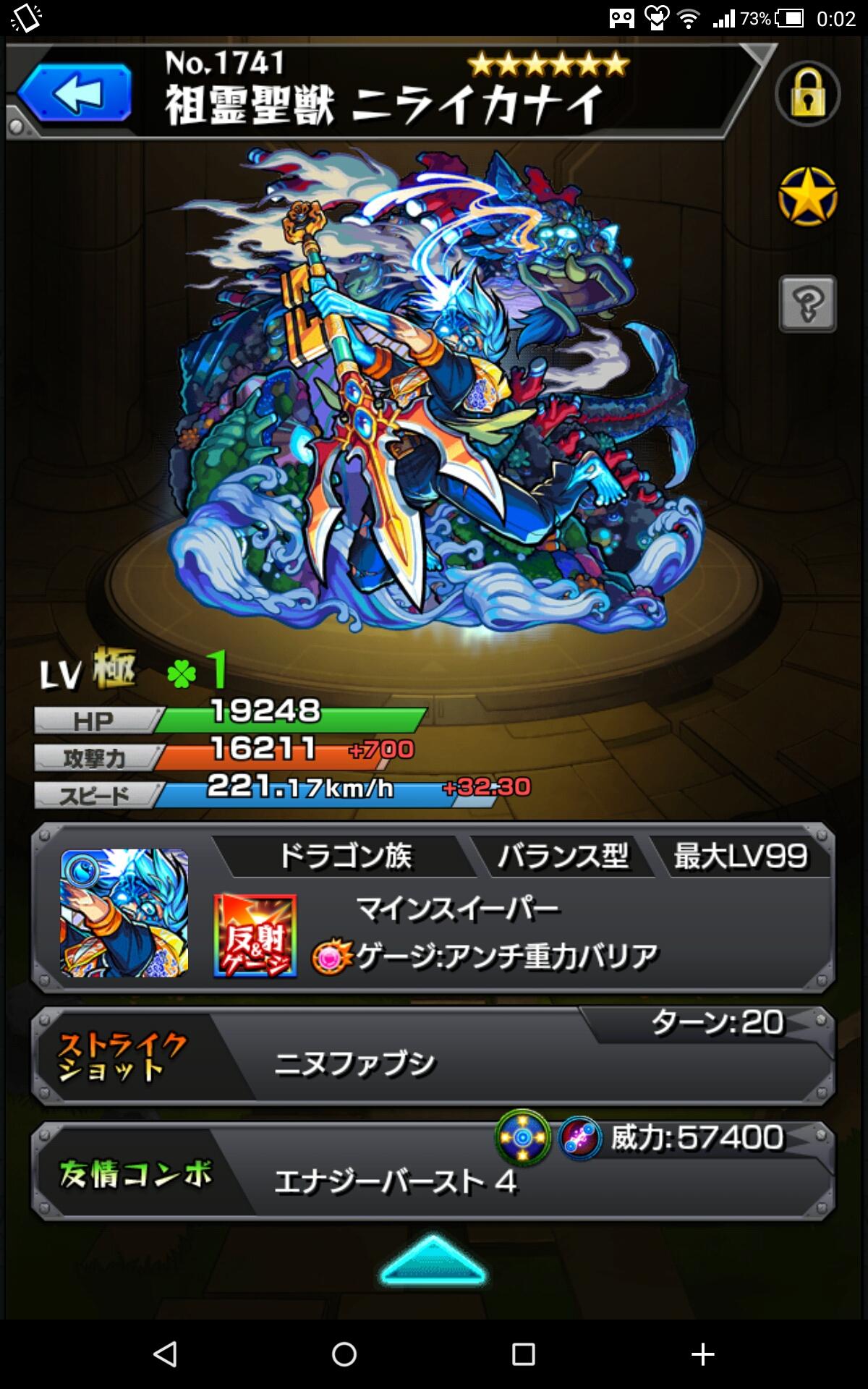Mark this monster with the favorite star
868x1389 pixels.
click(807, 197)
